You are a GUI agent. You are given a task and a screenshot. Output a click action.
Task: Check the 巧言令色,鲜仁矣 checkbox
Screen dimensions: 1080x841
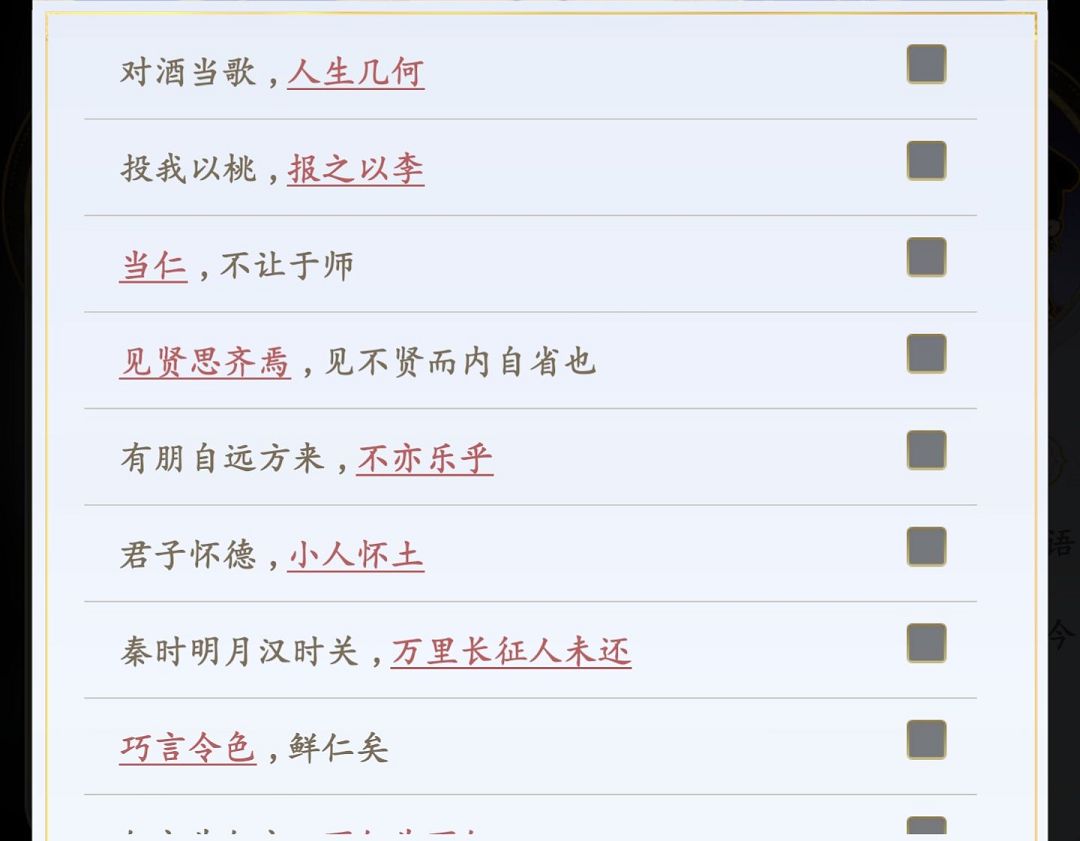[x=926, y=740]
